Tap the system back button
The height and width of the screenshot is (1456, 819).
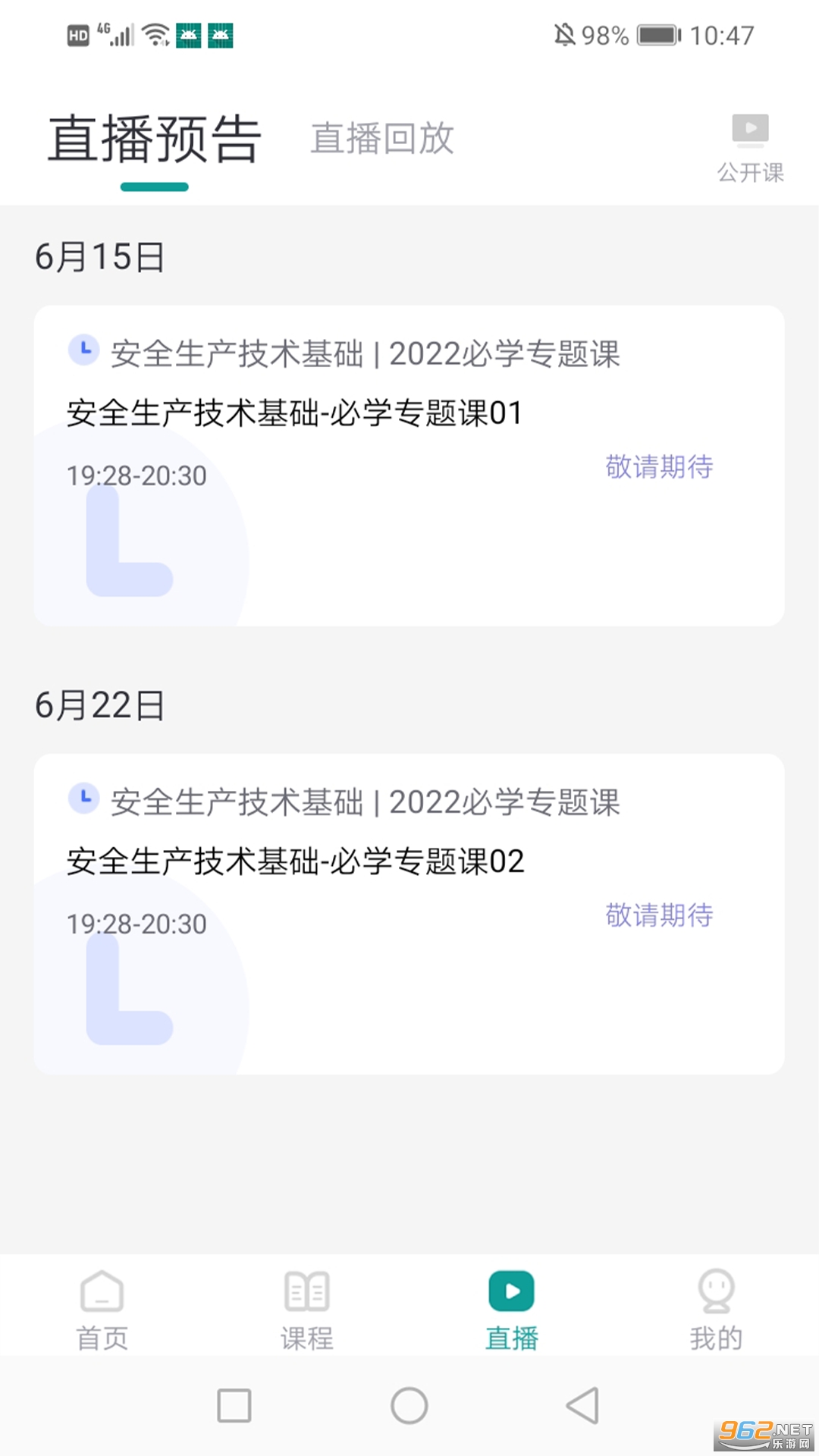[583, 1406]
